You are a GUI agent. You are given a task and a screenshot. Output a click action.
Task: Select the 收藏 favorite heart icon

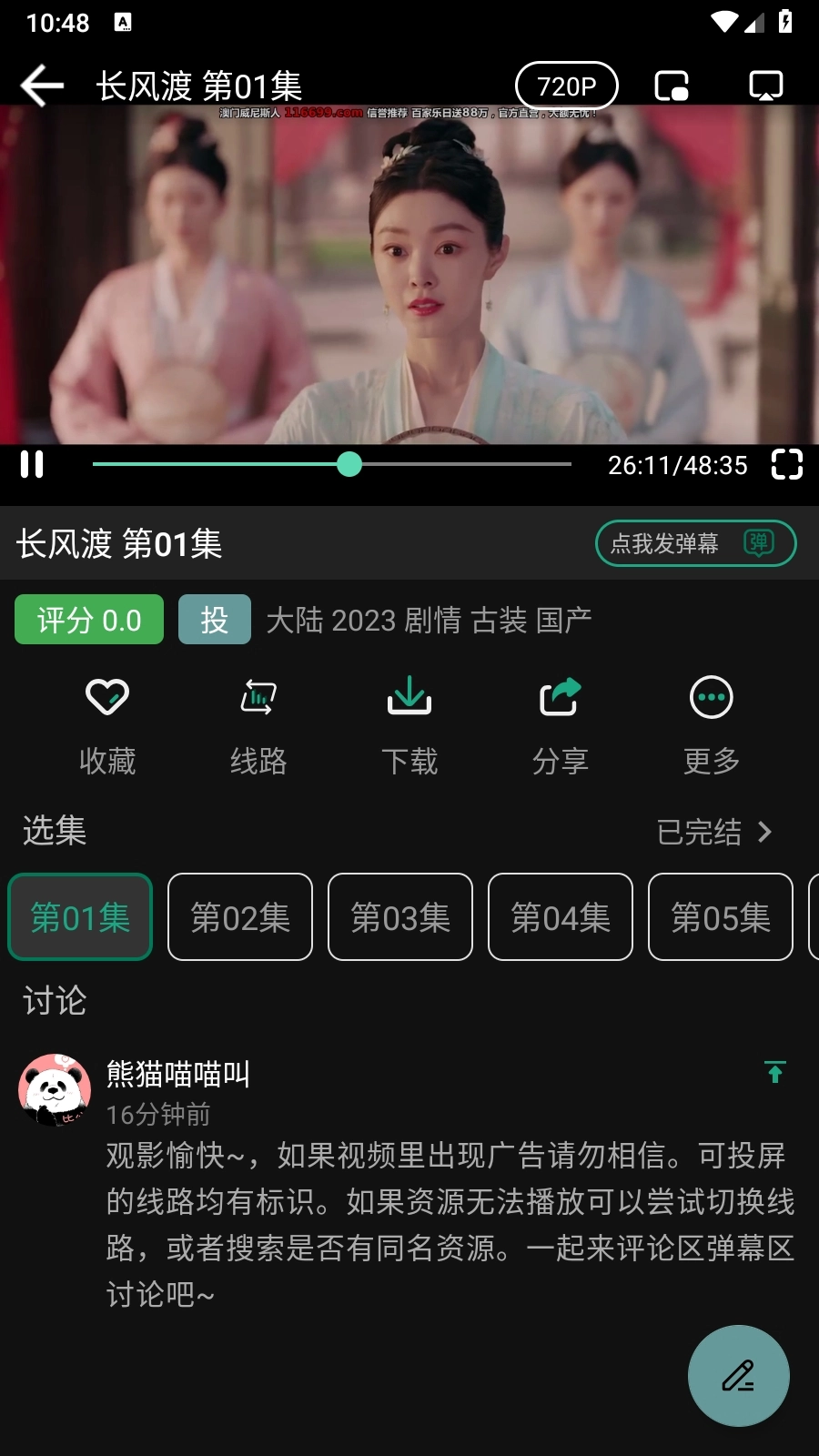[x=106, y=719]
